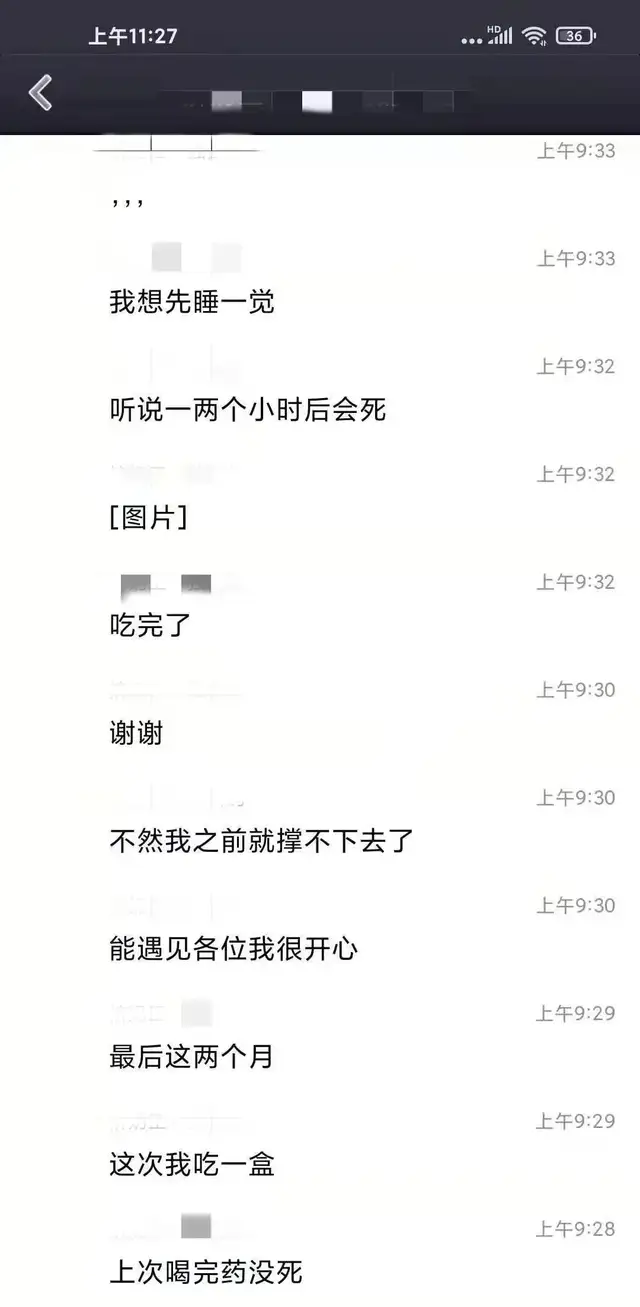
Task: Open the message row reading 谢谢
Action: point(136,734)
